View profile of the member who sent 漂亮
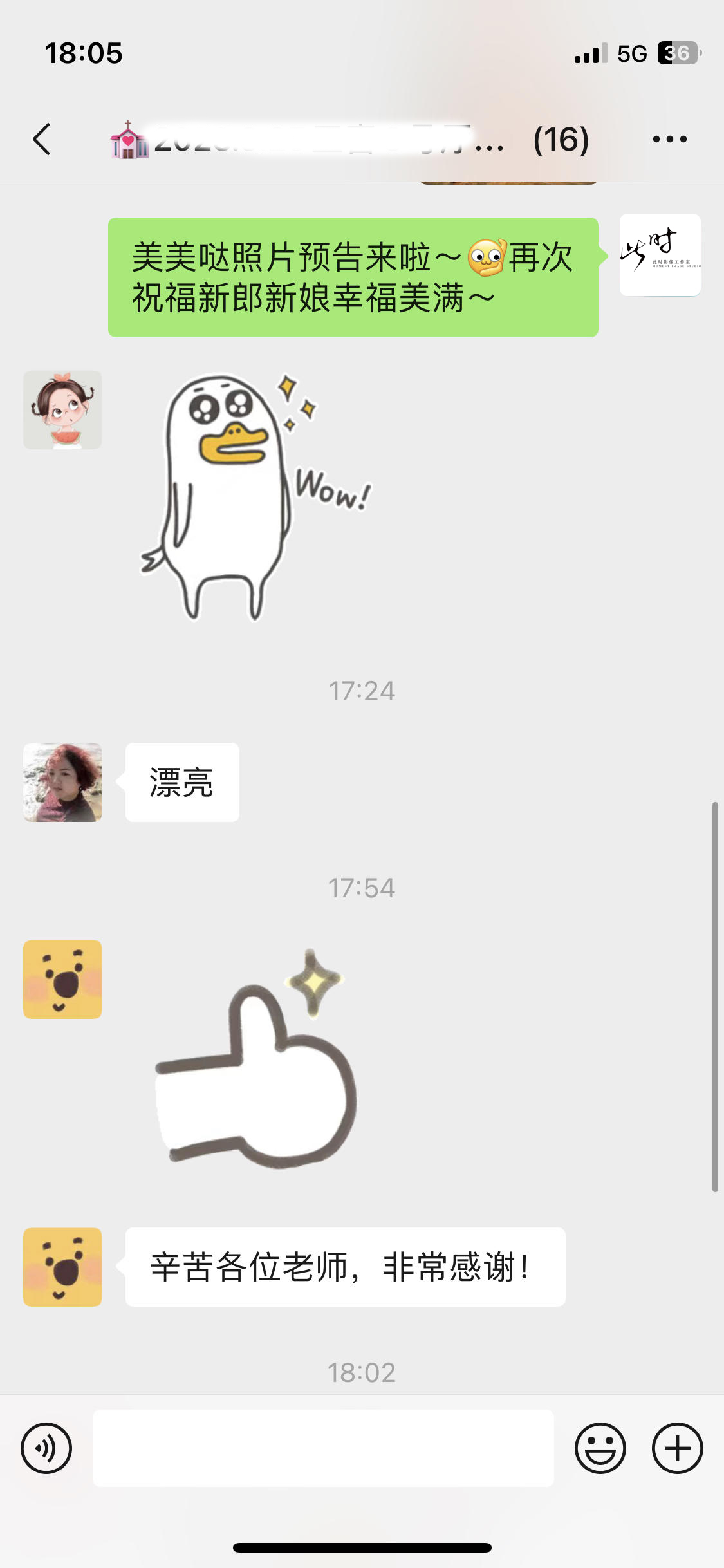Image resolution: width=724 pixels, height=1568 pixels. (62, 782)
